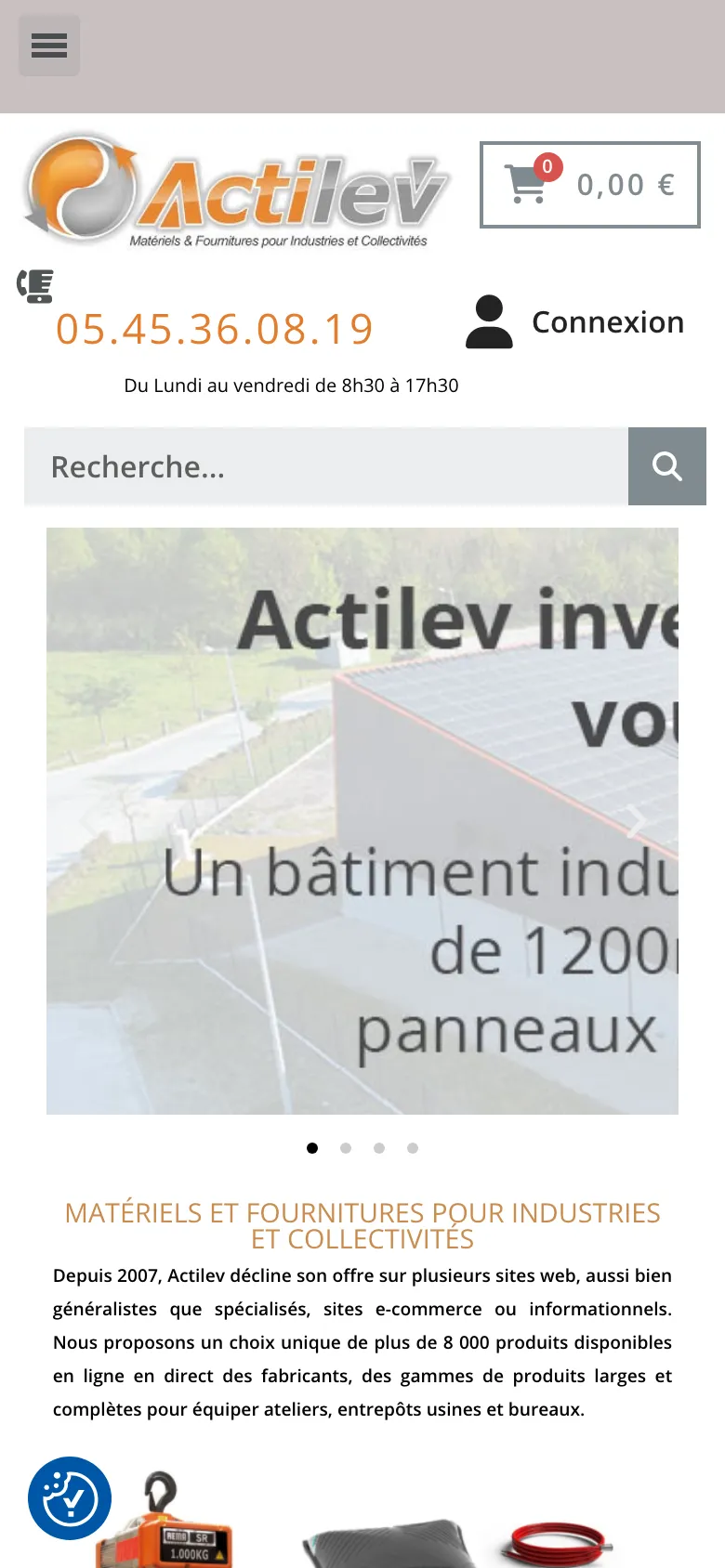This screenshot has height=1568, width=725.
Task: Launch a search with the magnifier icon
Action: pos(667,466)
